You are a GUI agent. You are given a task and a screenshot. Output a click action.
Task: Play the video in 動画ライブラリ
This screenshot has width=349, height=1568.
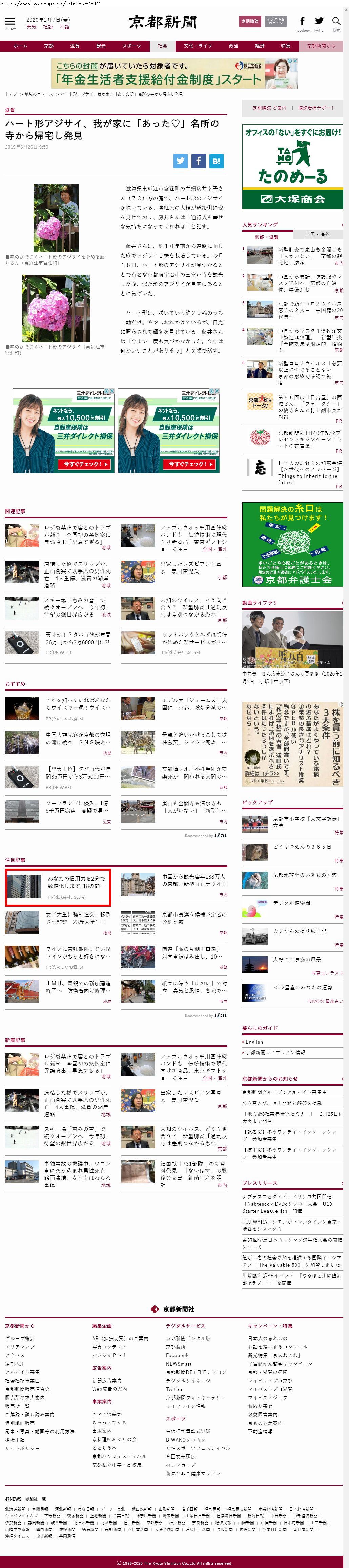point(293,640)
